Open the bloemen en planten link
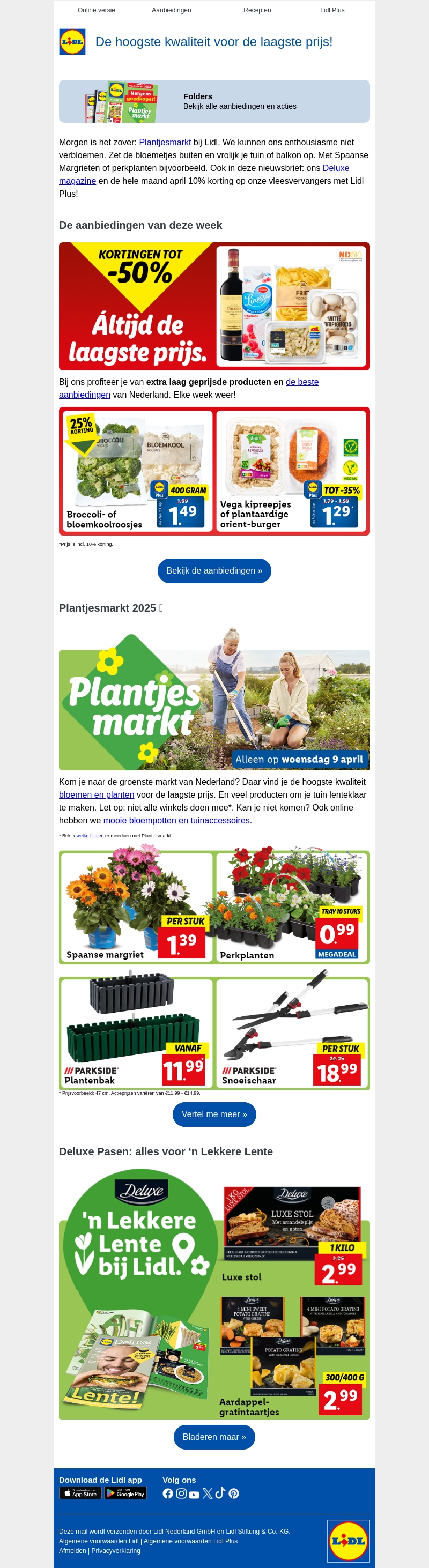Image resolution: width=429 pixels, height=1568 pixels. (x=96, y=795)
